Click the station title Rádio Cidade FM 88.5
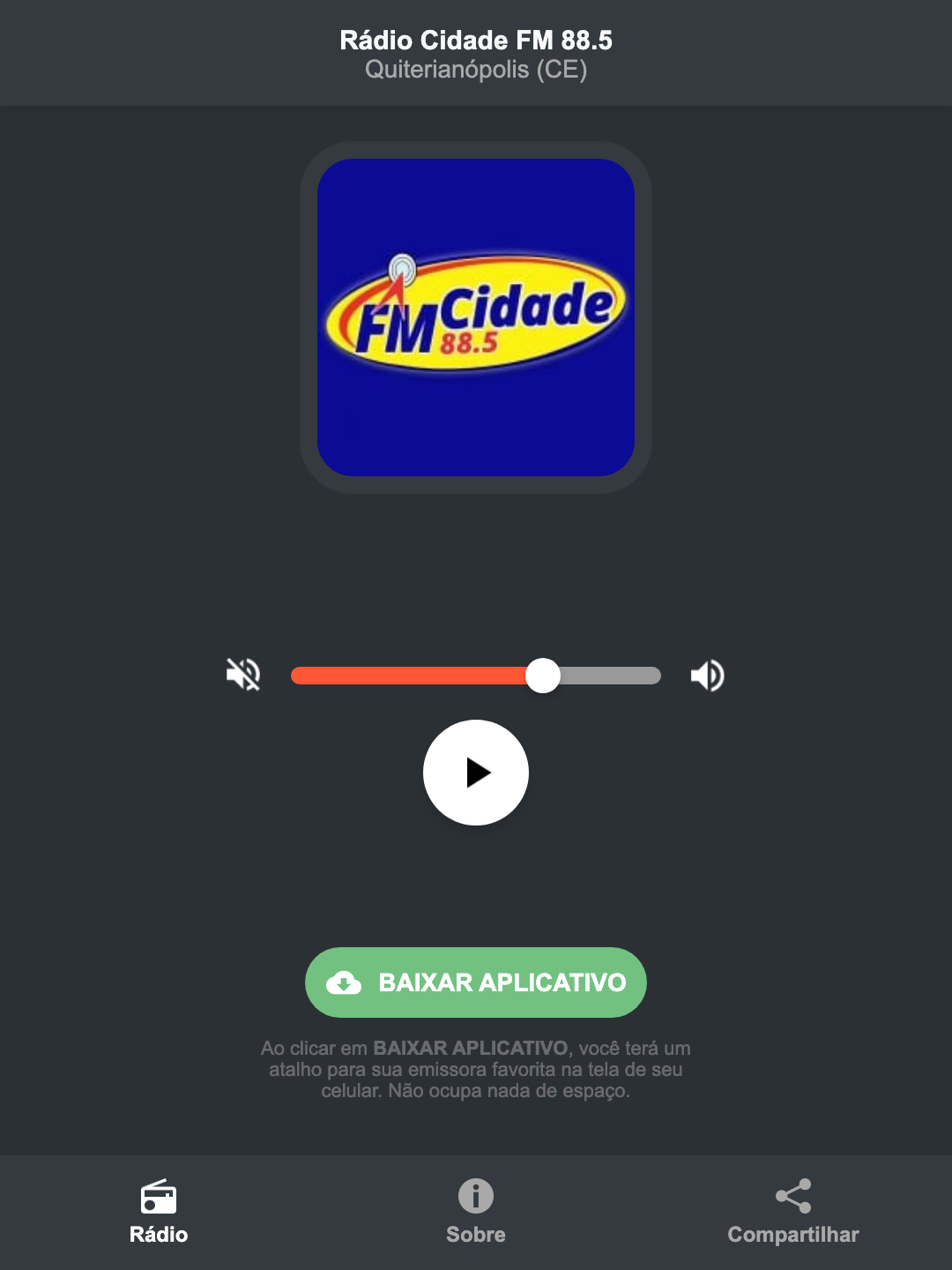Screen dimensions: 952x1270 pos(475,40)
